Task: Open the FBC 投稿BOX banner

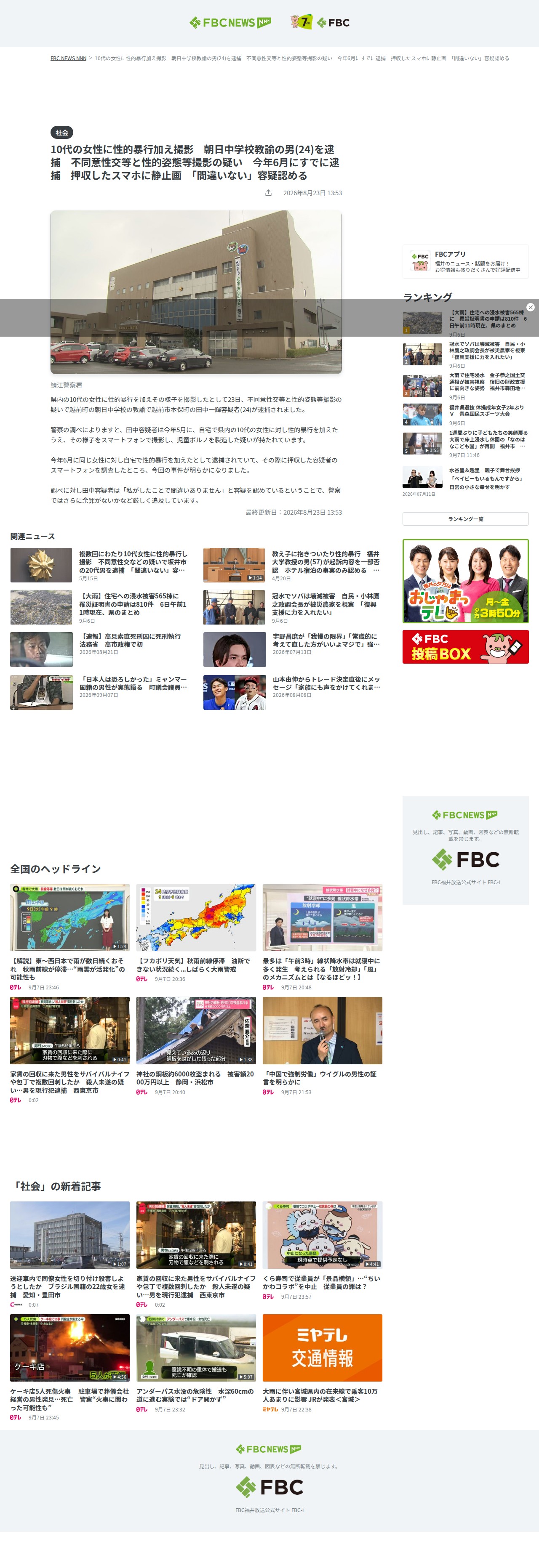Action: pos(465,647)
